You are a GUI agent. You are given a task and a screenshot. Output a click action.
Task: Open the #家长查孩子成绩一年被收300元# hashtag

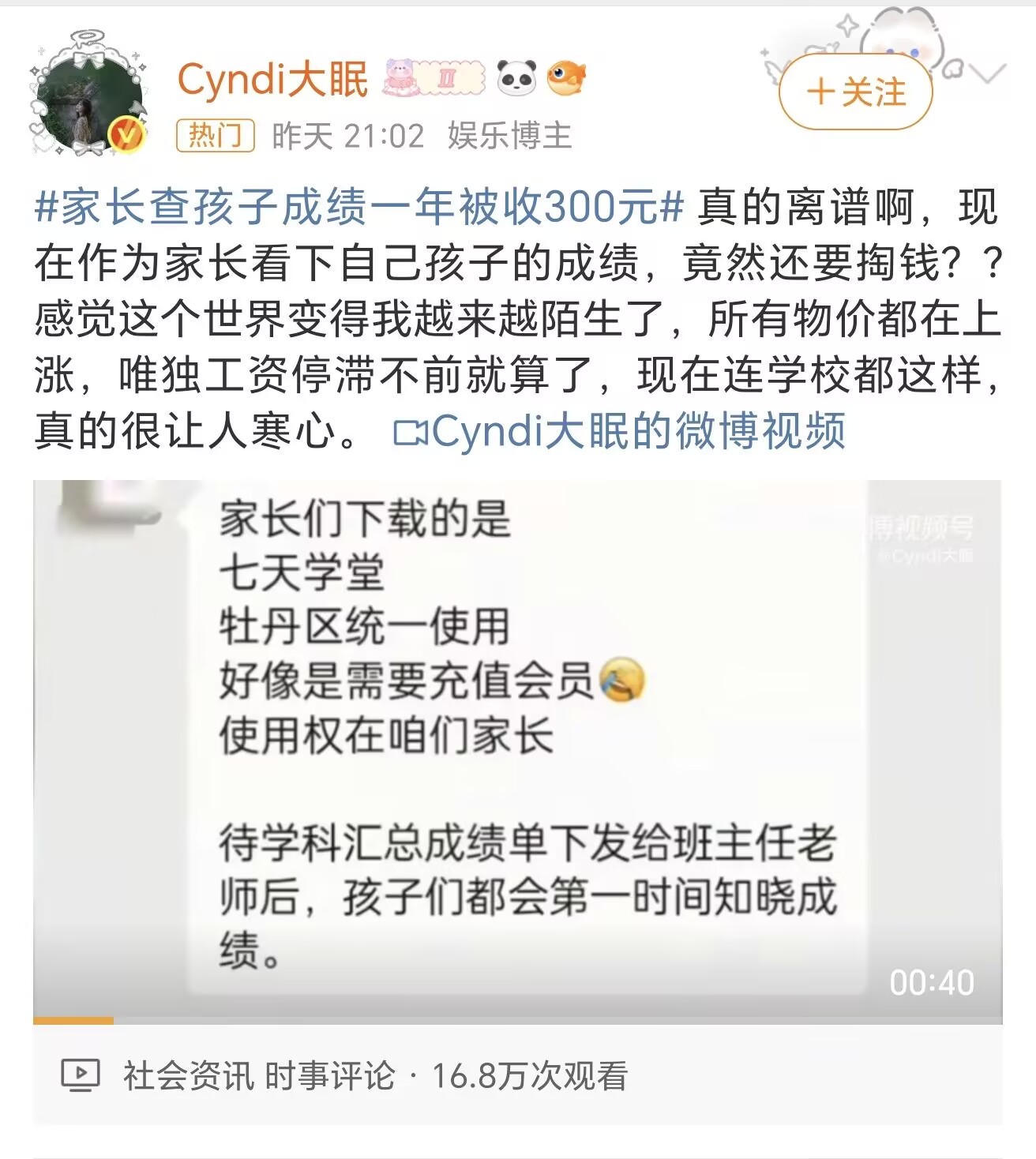coord(359,207)
